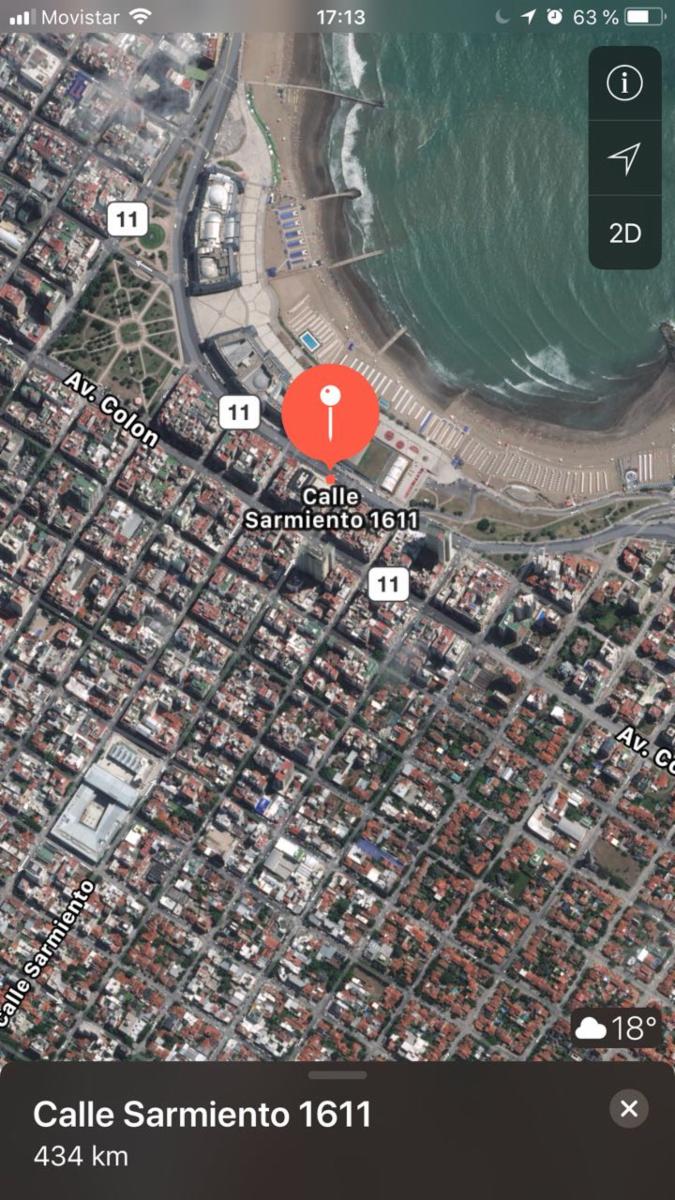Expand the Calle Sarmiento 1611 place card
The image size is (675, 1200).
tap(337, 1076)
